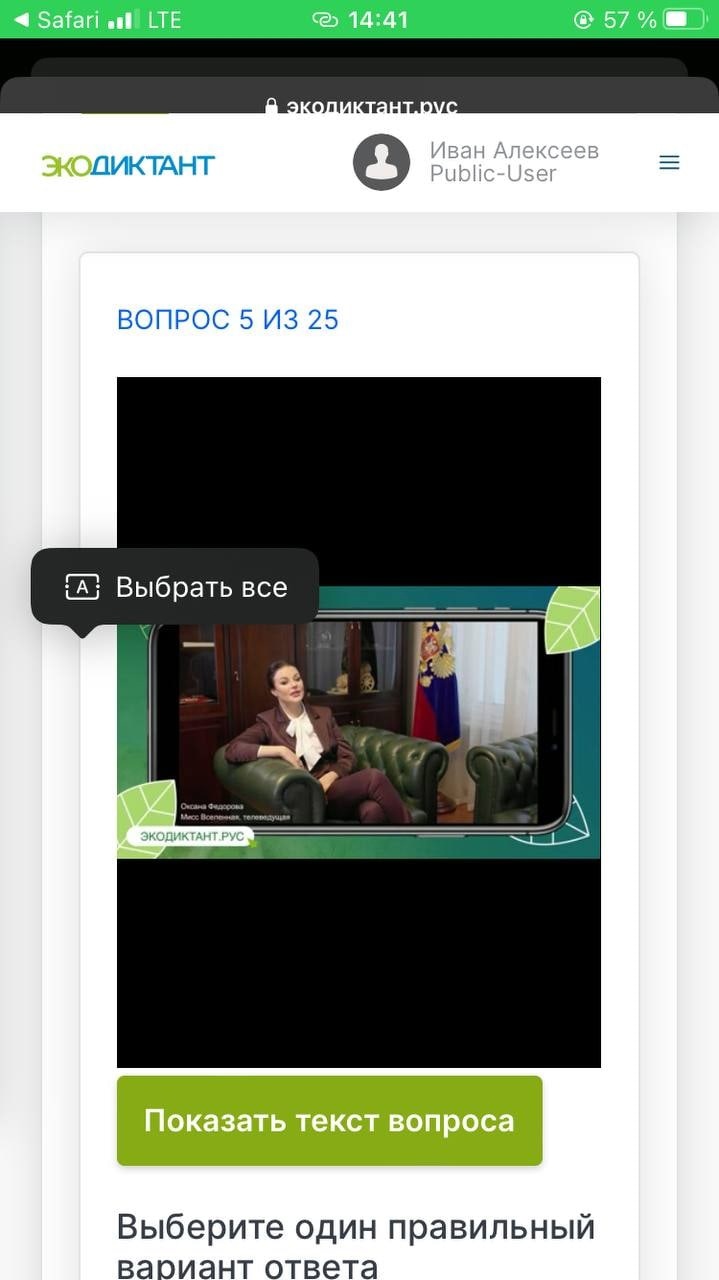Tap the Экодиктант logo
This screenshot has height=1280, width=719.
[x=128, y=164]
